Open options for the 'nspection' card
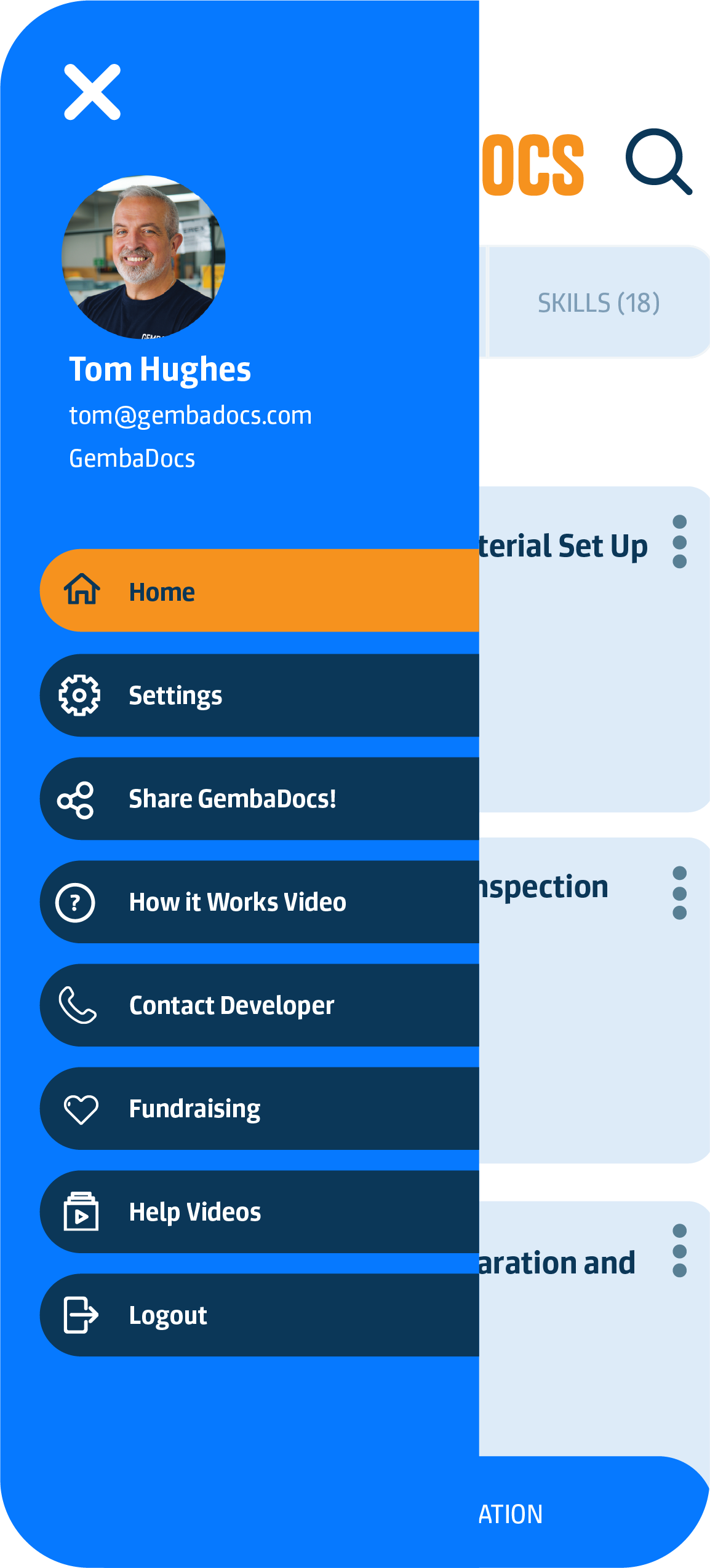The height and width of the screenshot is (1568, 710). click(679, 893)
